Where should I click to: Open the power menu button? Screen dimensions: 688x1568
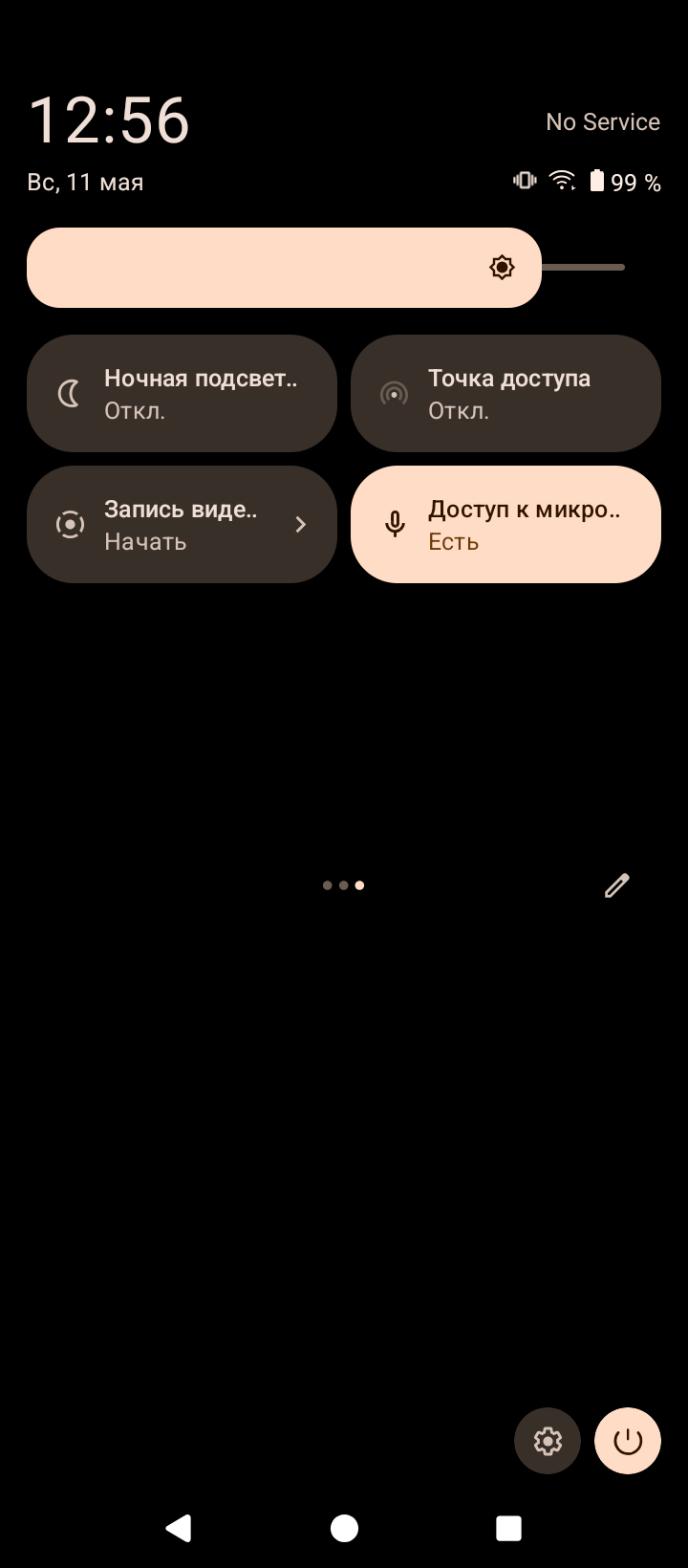628,1441
